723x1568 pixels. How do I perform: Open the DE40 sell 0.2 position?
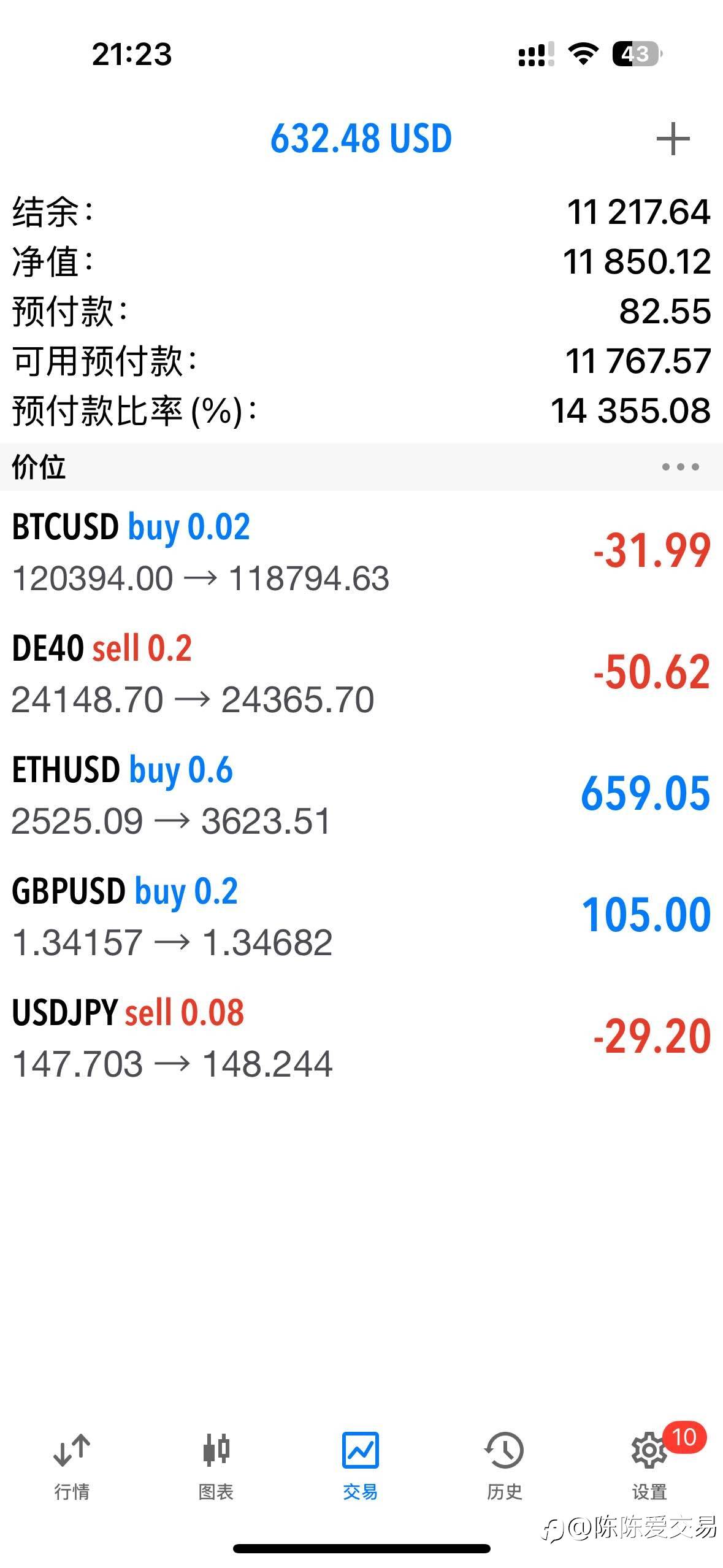pos(361,673)
